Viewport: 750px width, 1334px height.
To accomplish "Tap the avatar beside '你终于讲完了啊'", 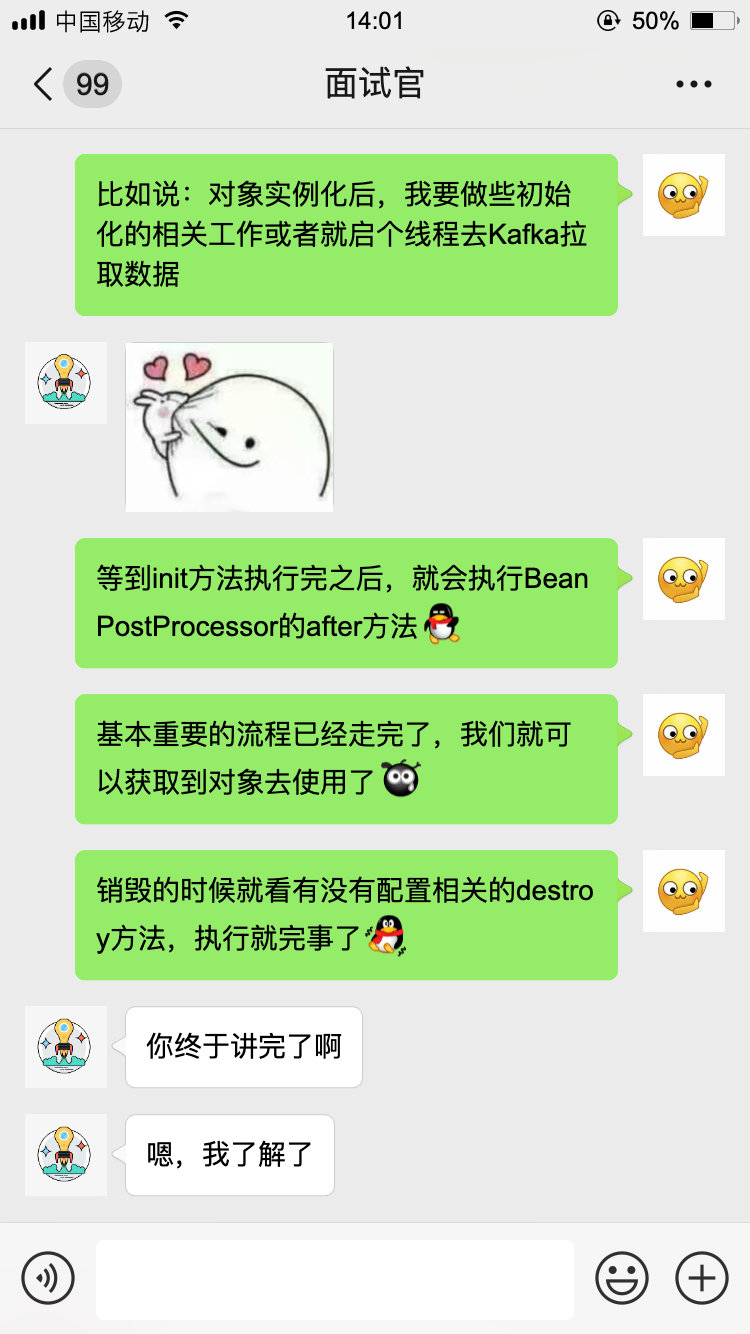I will tap(65, 1046).
